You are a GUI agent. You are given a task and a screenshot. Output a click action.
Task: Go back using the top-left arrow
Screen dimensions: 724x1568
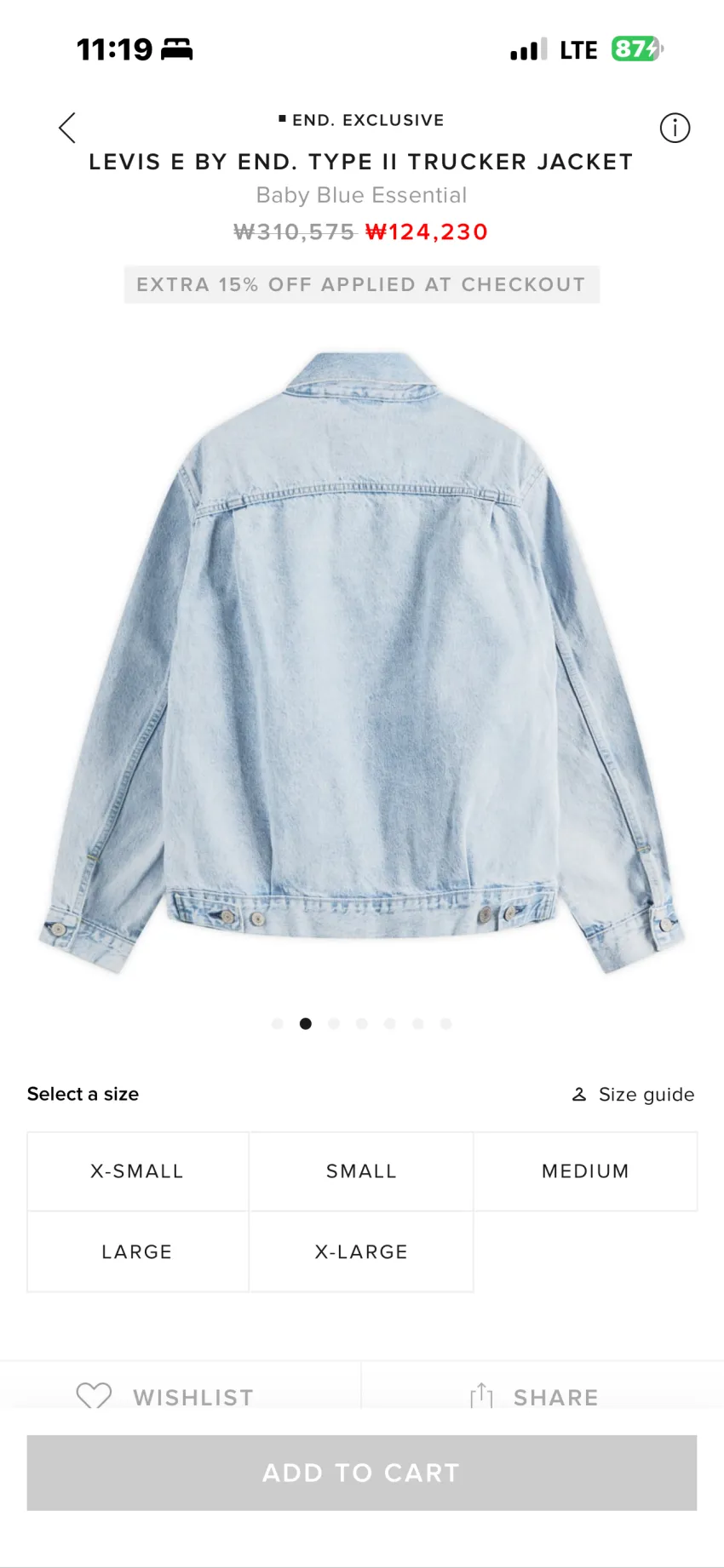pyautogui.click(x=67, y=128)
